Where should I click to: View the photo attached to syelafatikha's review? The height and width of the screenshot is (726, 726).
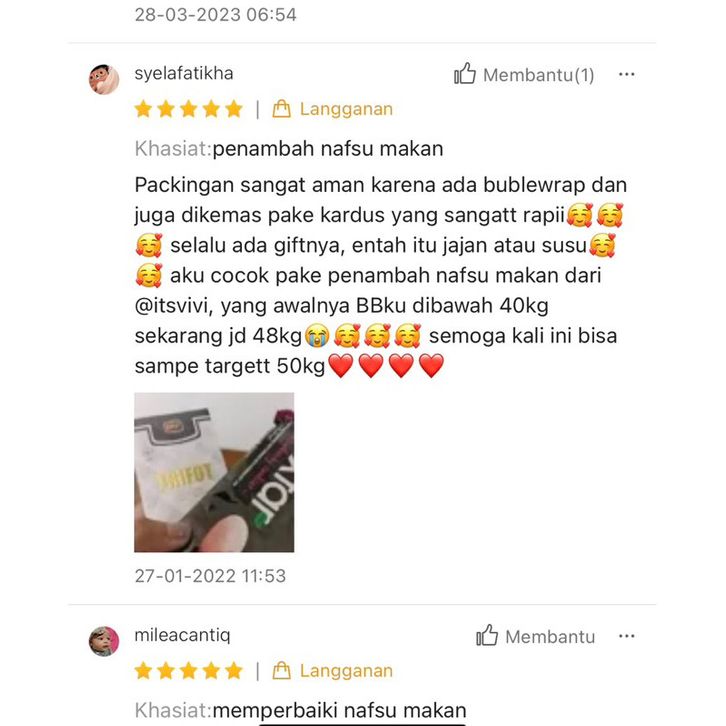coord(214,472)
